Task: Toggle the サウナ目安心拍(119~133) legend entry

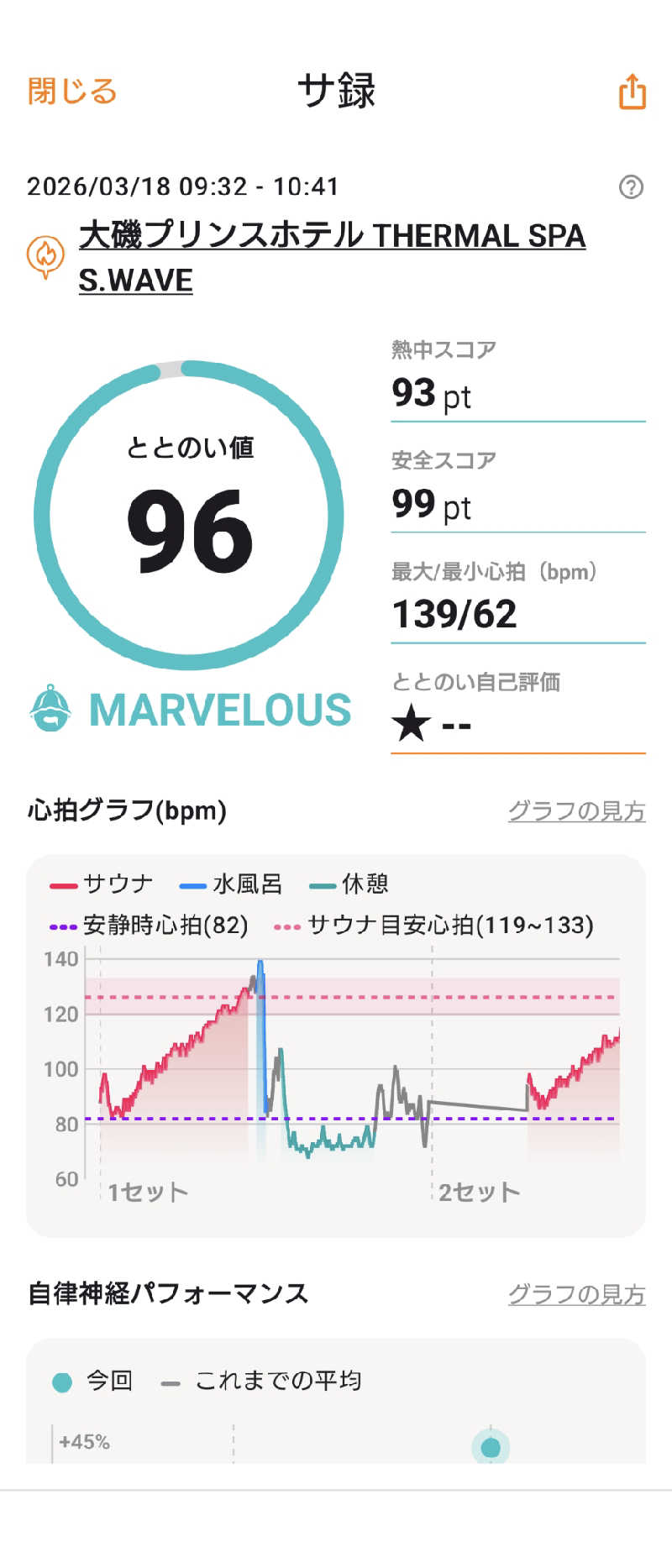Action: [x=287, y=926]
